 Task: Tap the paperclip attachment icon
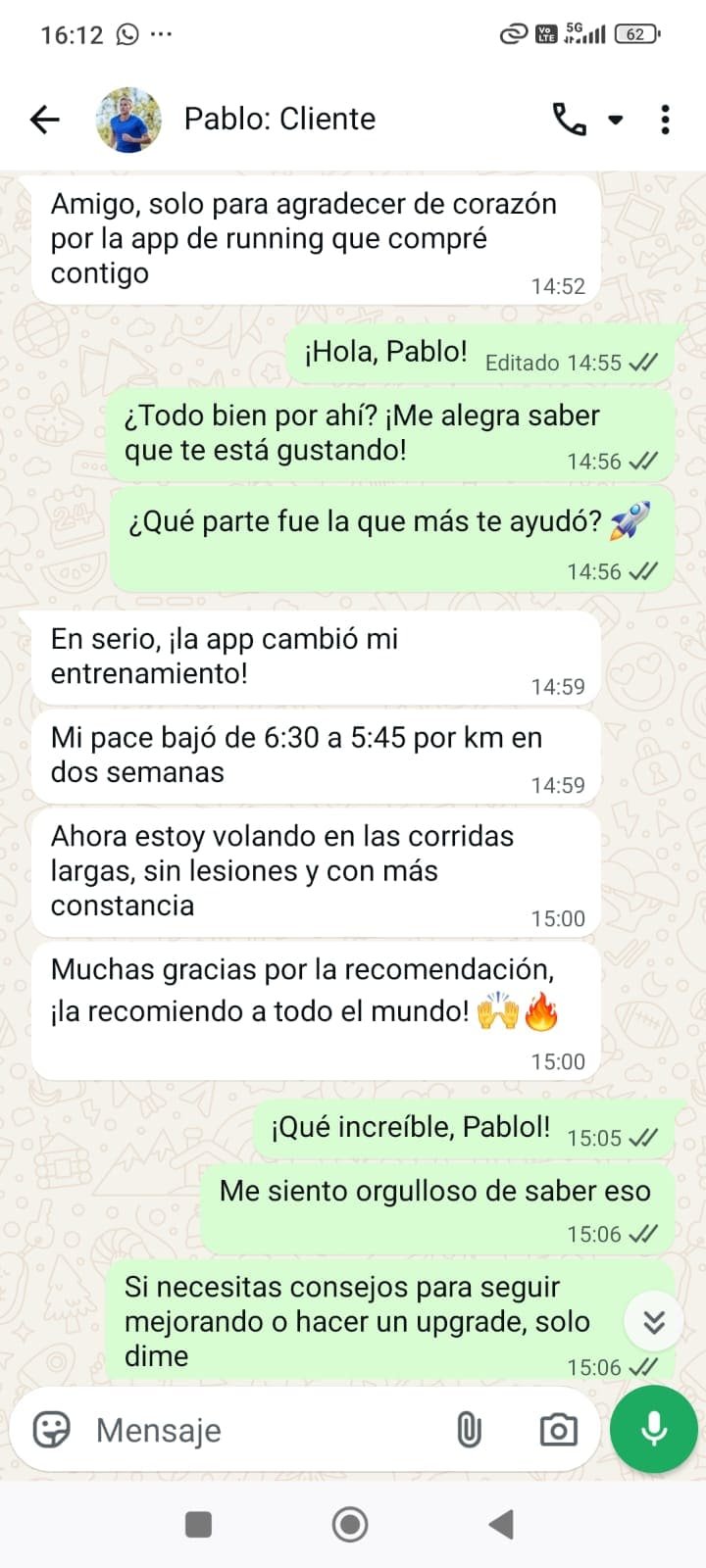[x=470, y=1430]
